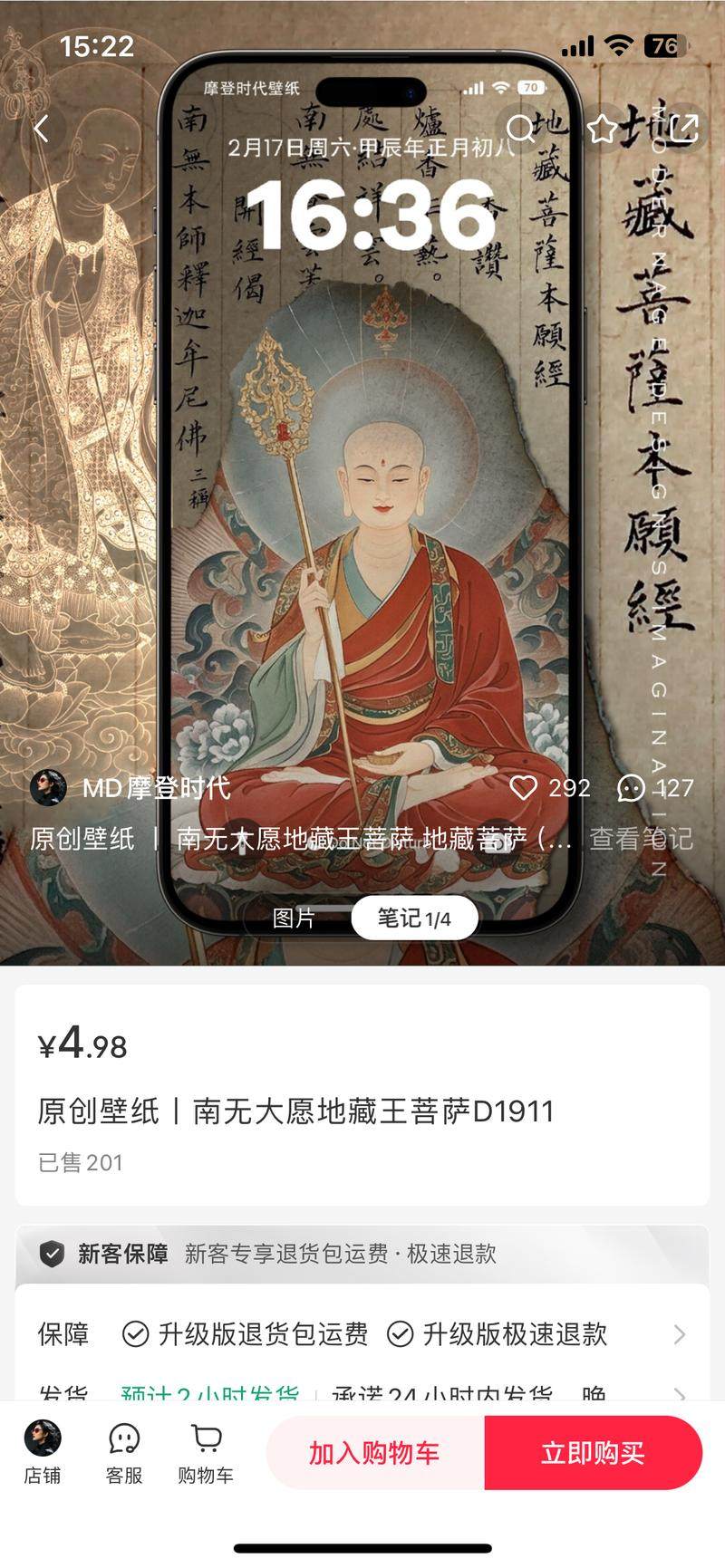Switch to the 笔记 1/4 tab

click(414, 918)
